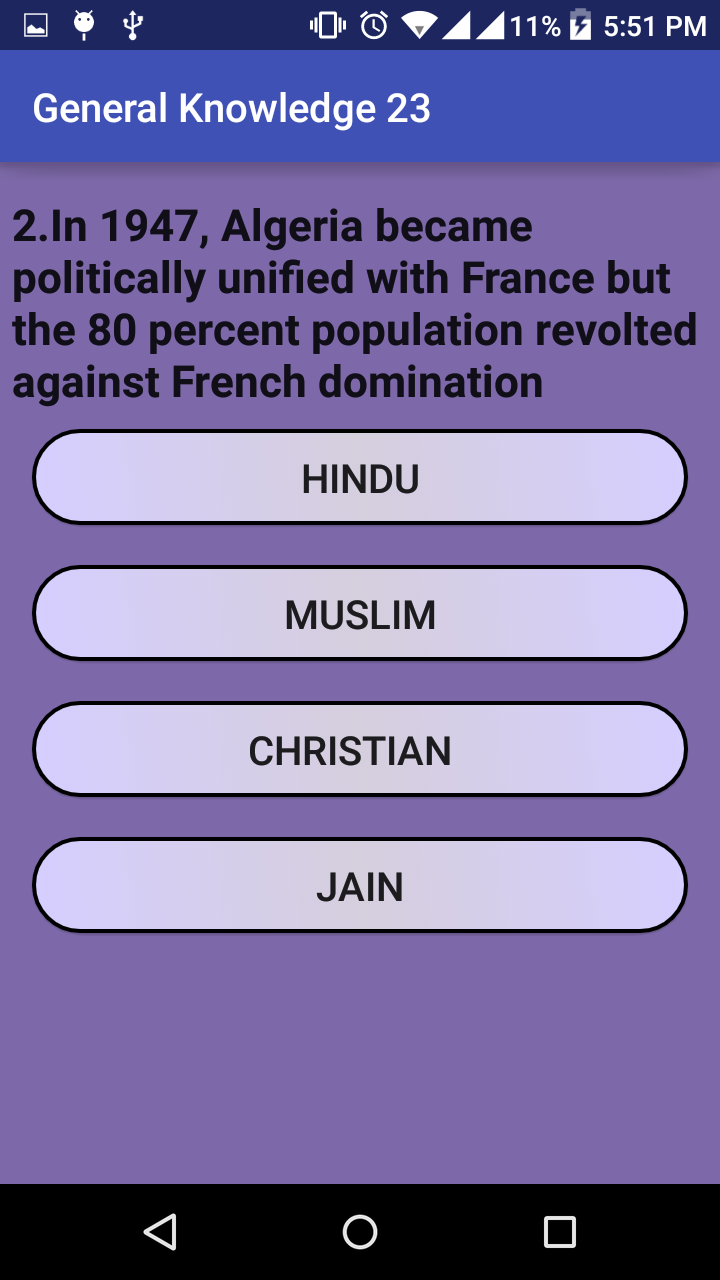Image resolution: width=720 pixels, height=1280 pixels.
Task: Select the HINDU answer option
Action: coord(360,478)
